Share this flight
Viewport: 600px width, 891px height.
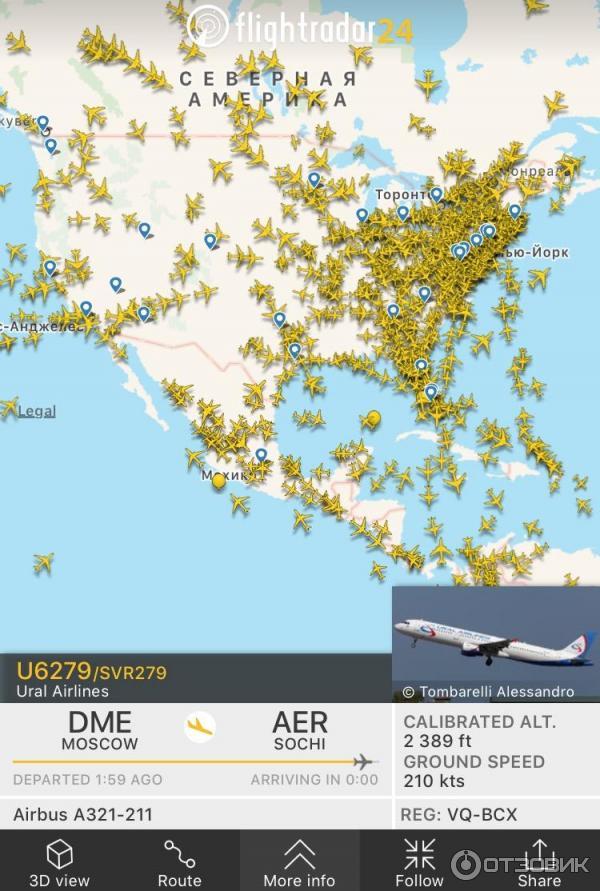539,862
